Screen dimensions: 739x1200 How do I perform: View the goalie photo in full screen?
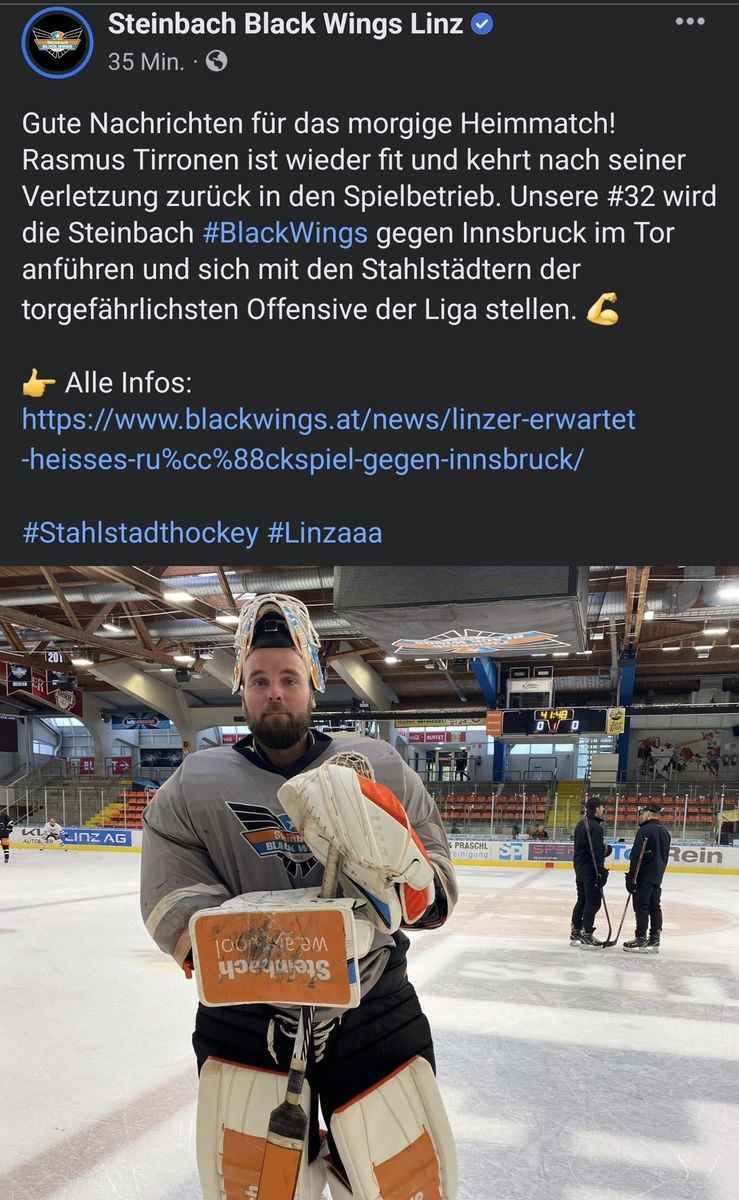coord(369,880)
